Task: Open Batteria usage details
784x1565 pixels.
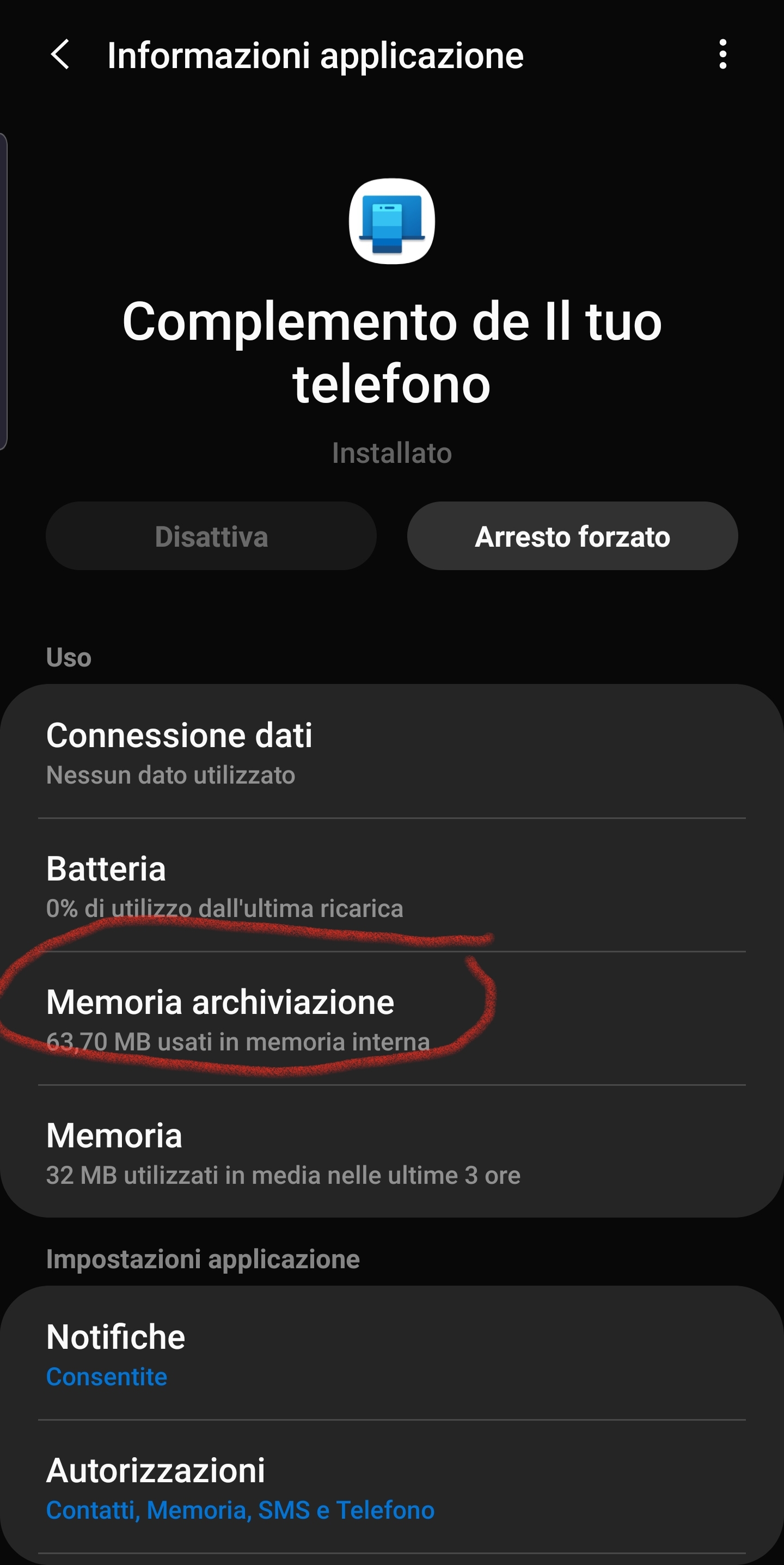Action: coord(391,886)
